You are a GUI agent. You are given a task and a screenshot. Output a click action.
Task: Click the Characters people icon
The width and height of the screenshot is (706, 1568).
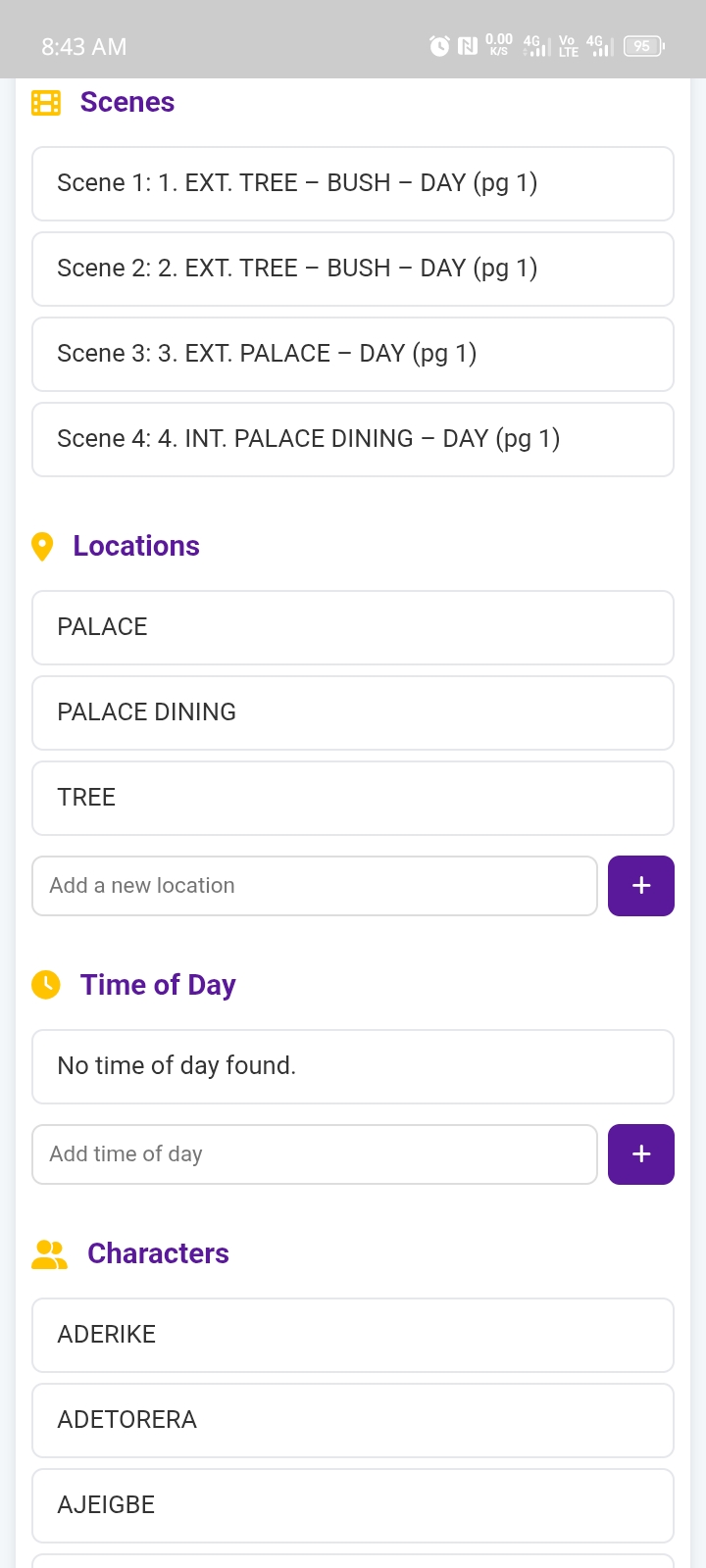[48, 1253]
